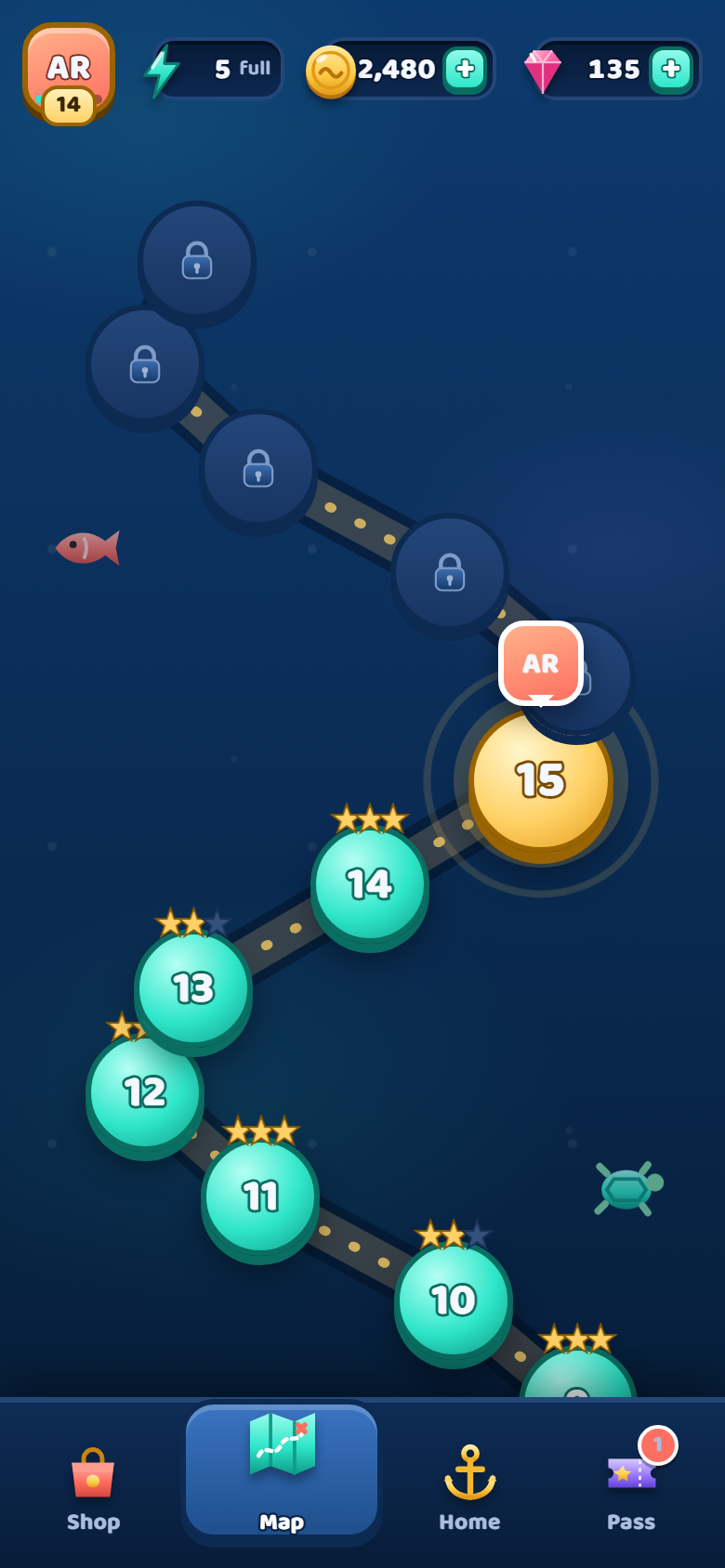Select the Map tab
This screenshot has height=1568, width=725.
(282, 1471)
